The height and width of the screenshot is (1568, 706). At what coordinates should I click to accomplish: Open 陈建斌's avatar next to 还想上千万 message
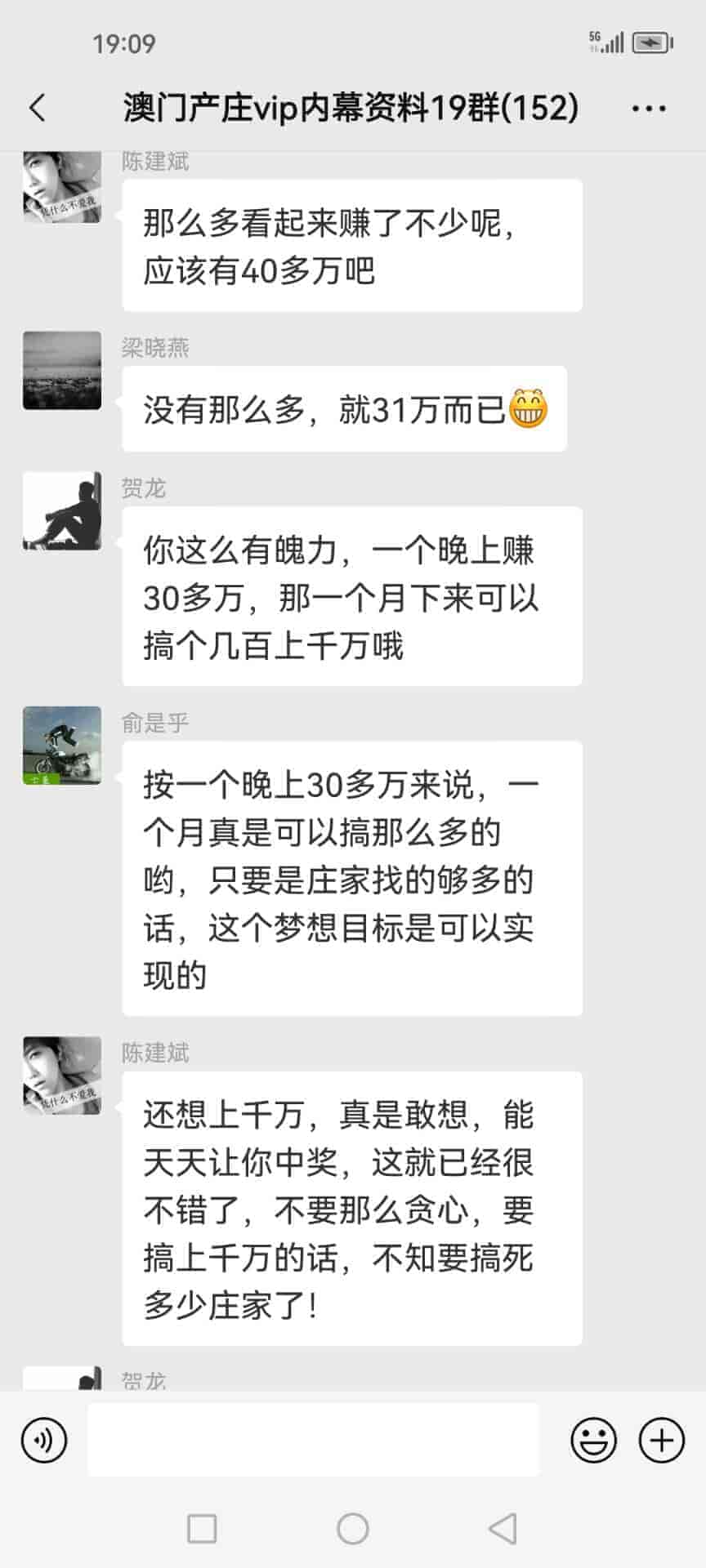click(62, 1076)
